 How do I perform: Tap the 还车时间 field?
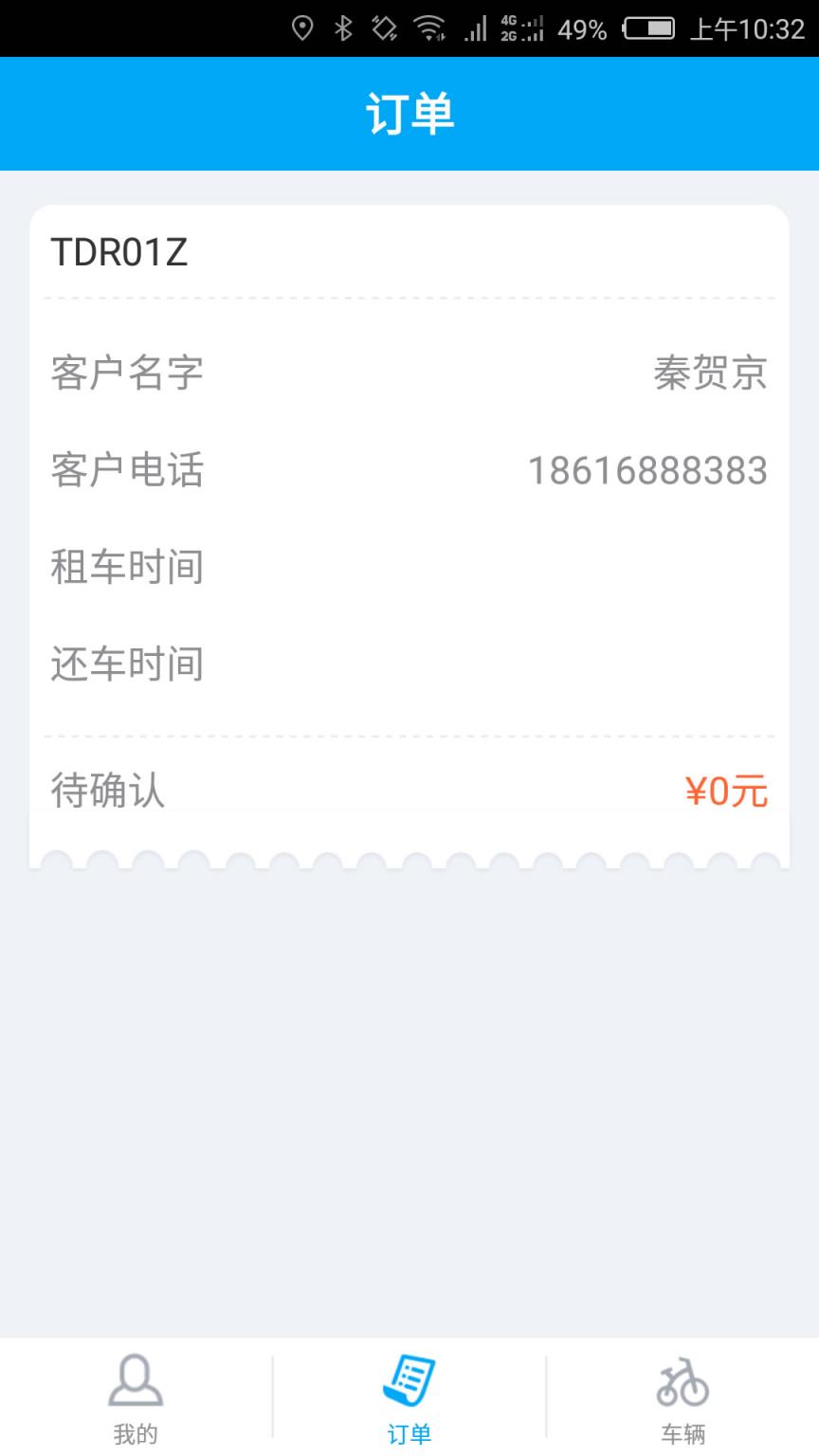[x=127, y=664]
